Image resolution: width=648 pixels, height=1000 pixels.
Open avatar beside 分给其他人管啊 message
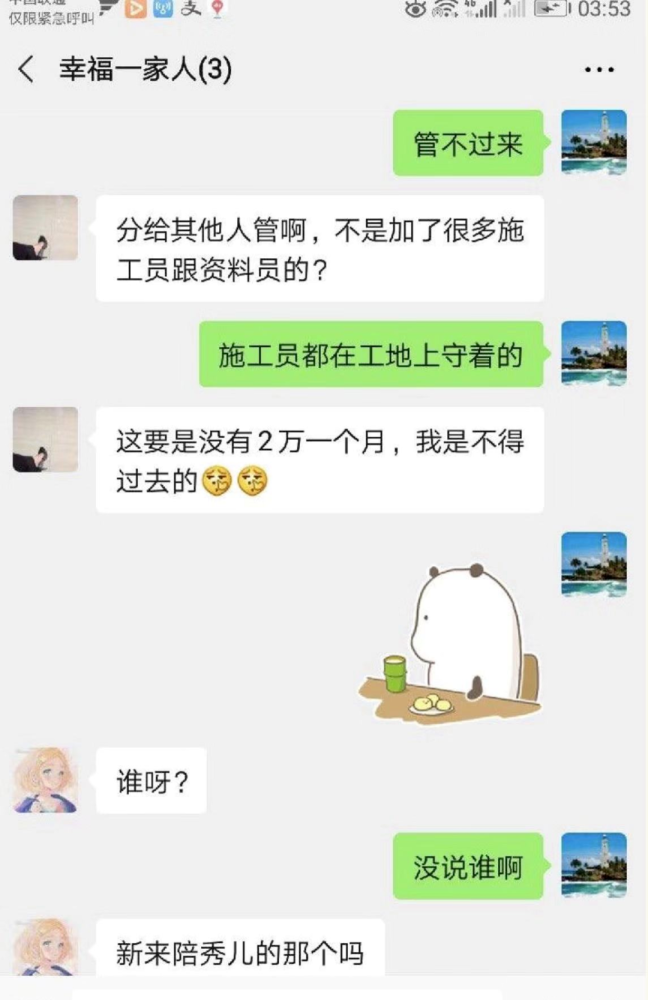click(45, 228)
